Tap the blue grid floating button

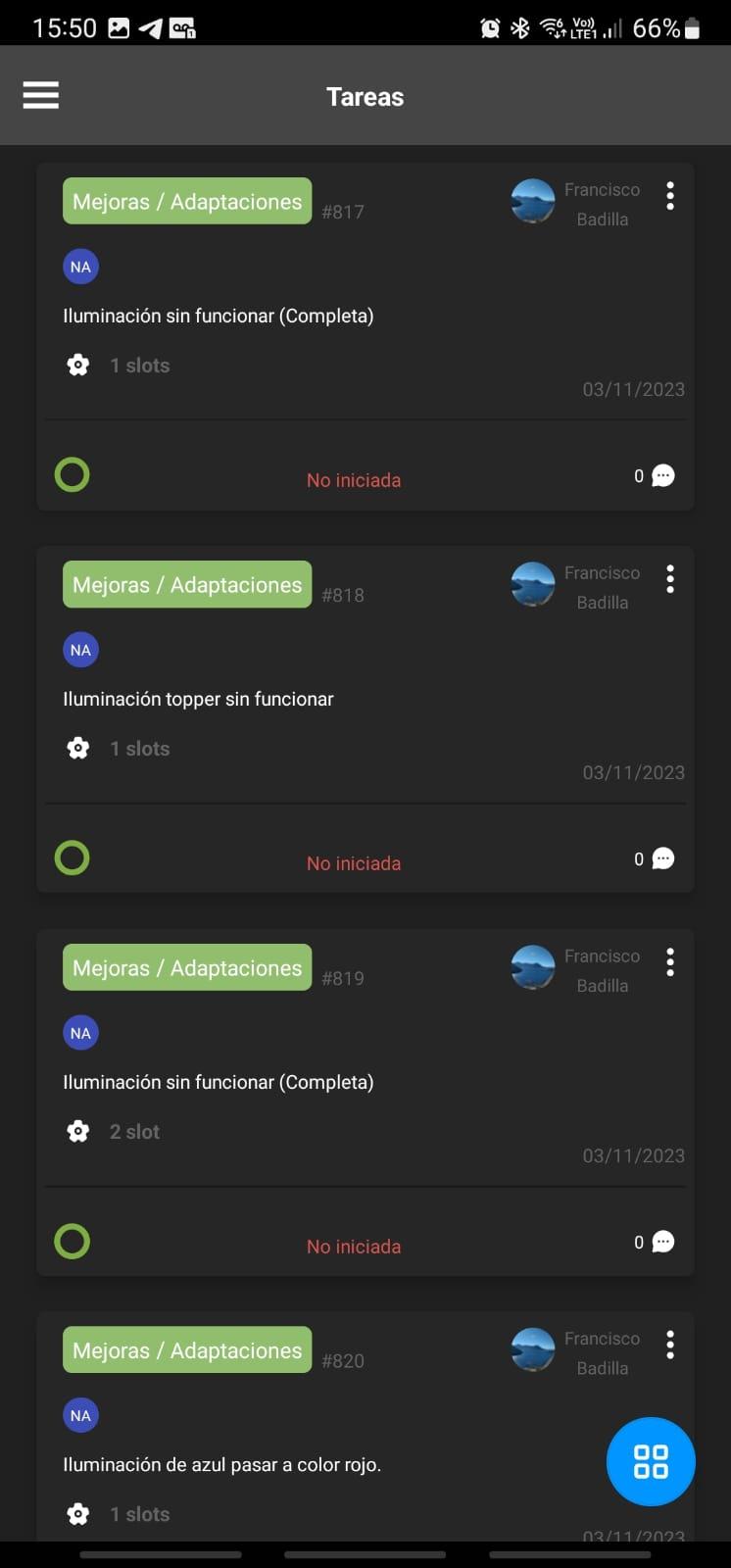(651, 1461)
